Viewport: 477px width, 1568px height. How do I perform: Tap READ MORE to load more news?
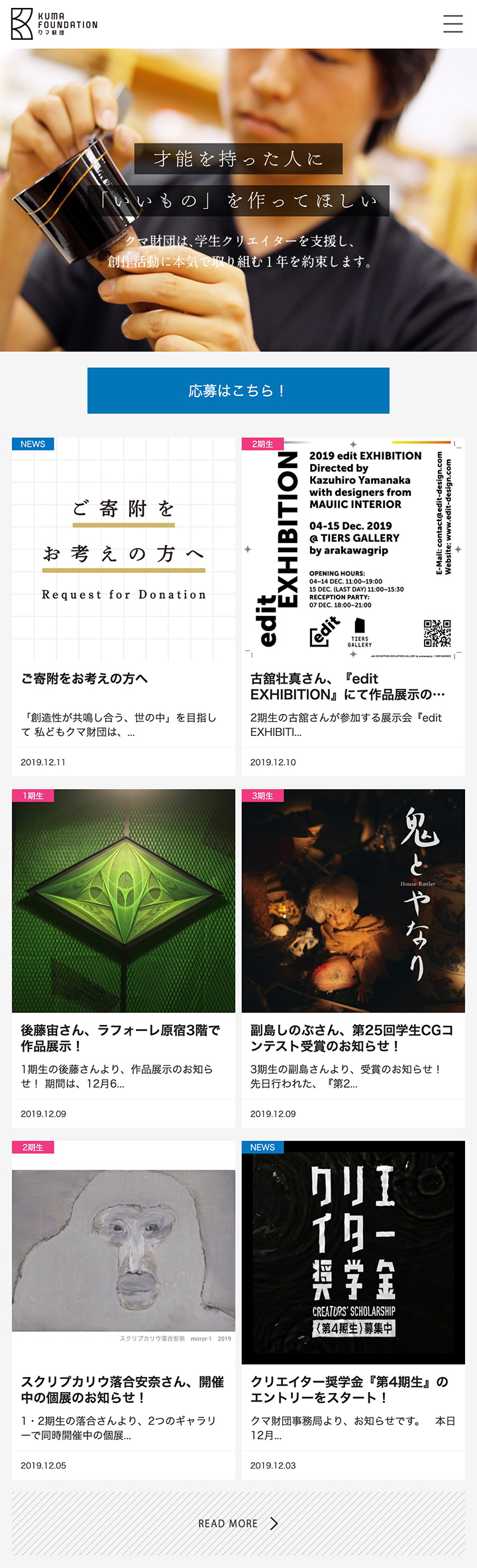[238, 1524]
